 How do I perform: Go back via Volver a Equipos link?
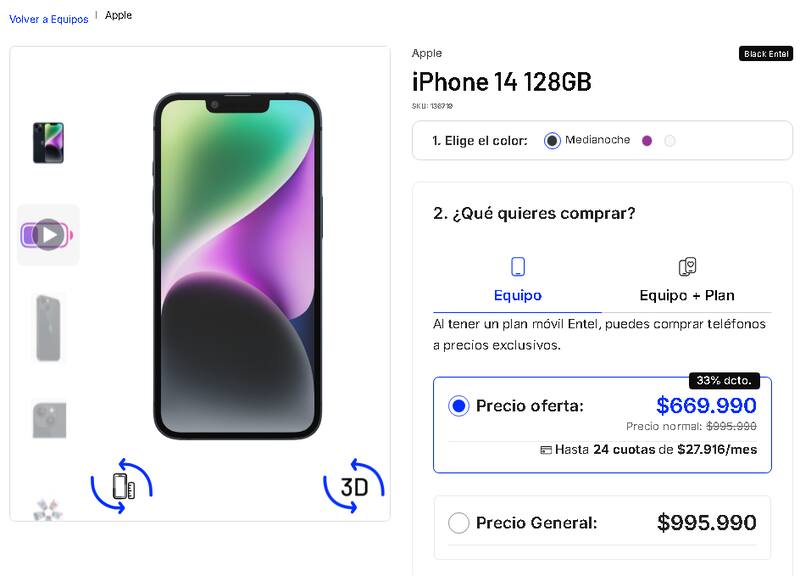point(49,19)
